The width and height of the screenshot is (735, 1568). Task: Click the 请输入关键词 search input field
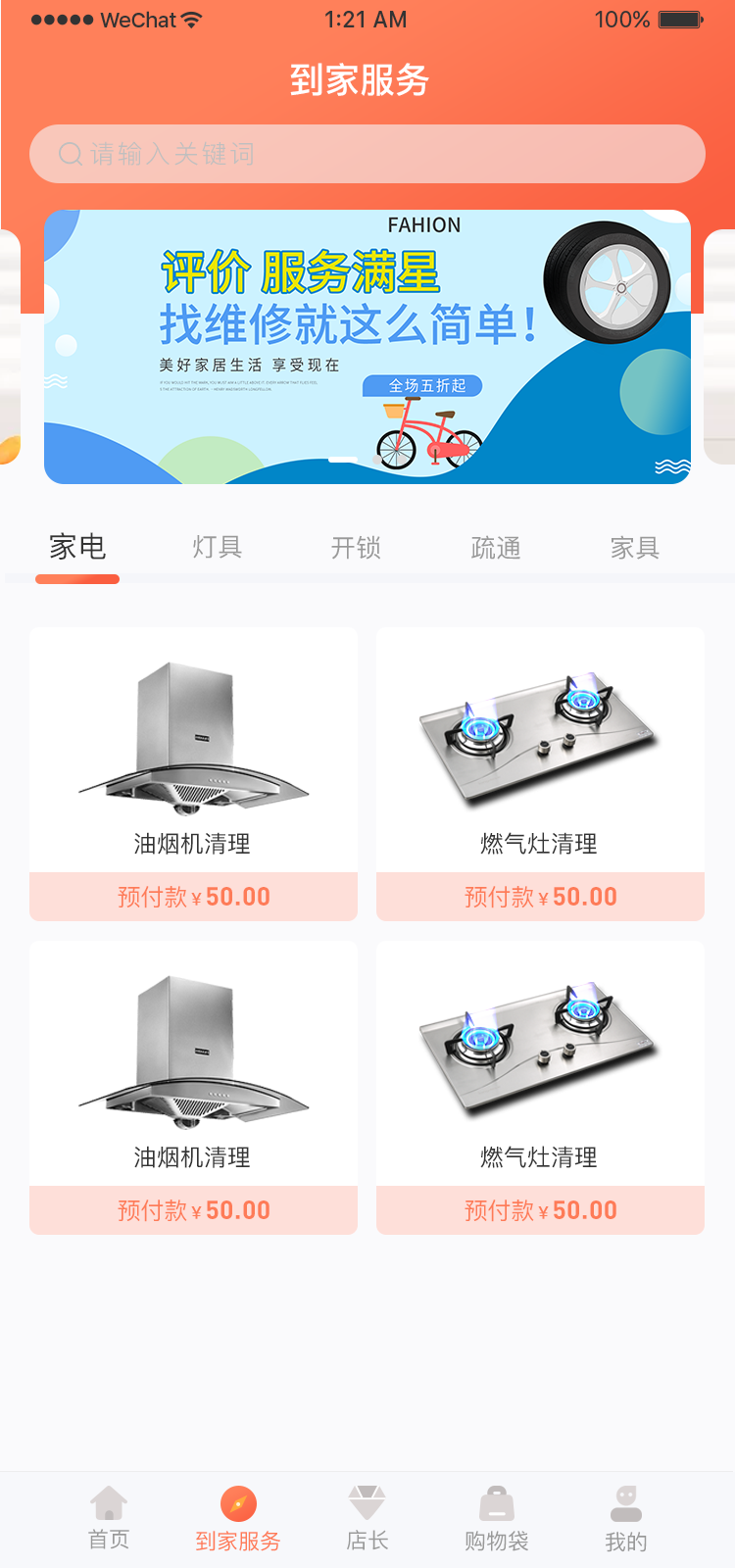point(367,154)
